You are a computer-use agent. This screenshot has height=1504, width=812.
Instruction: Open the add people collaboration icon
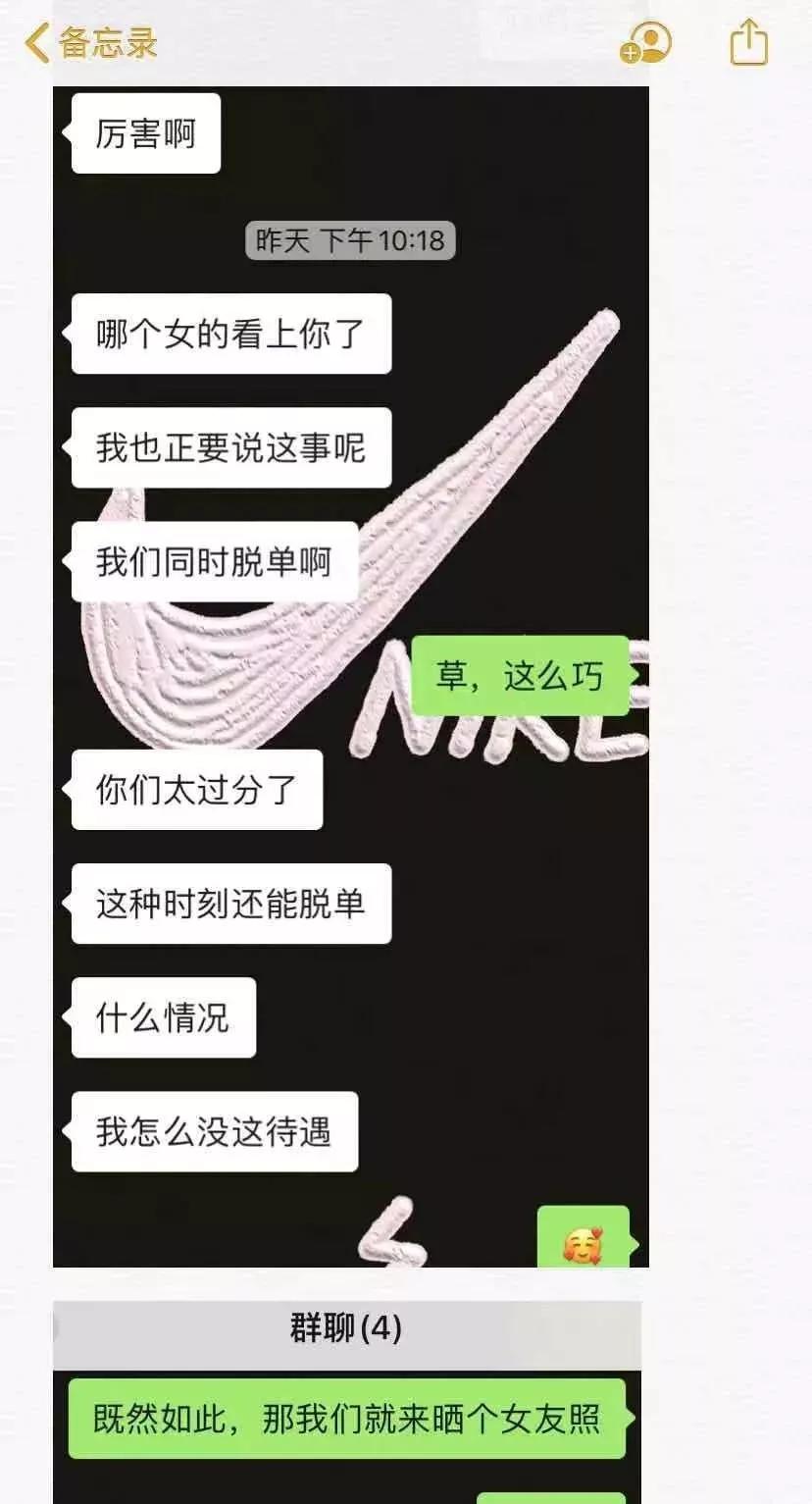(647, 43)
